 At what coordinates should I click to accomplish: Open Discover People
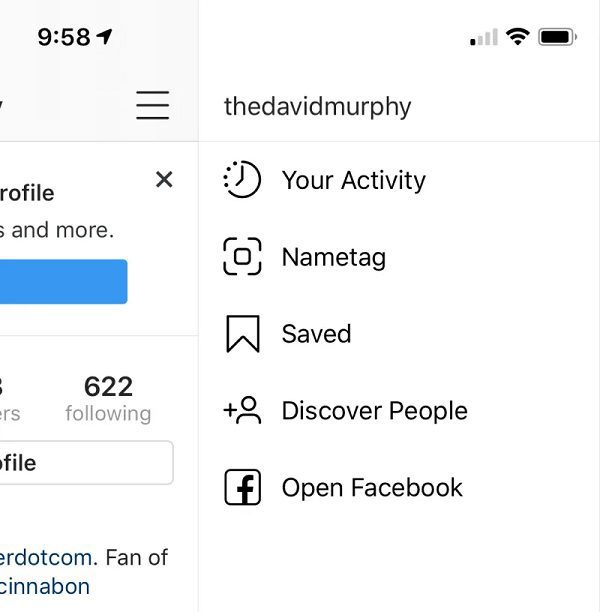(374, 411)
